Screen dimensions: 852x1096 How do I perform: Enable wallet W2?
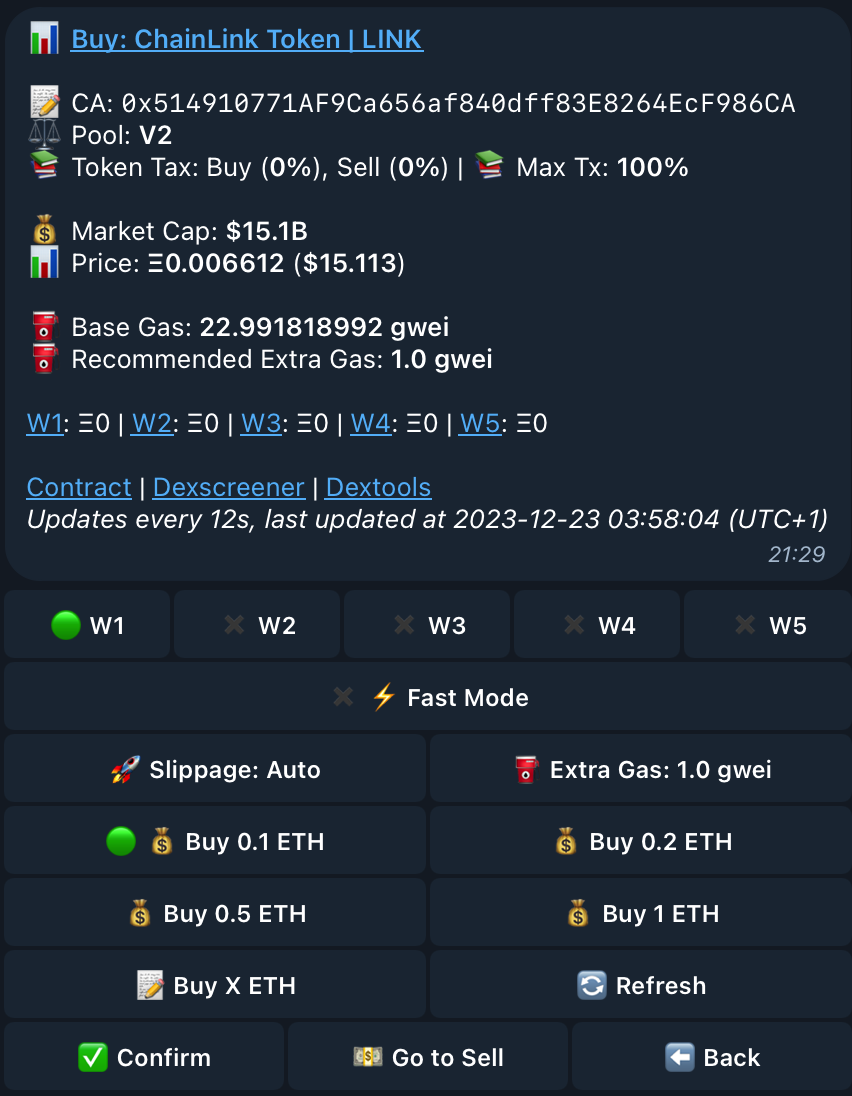tap(258, 626)
